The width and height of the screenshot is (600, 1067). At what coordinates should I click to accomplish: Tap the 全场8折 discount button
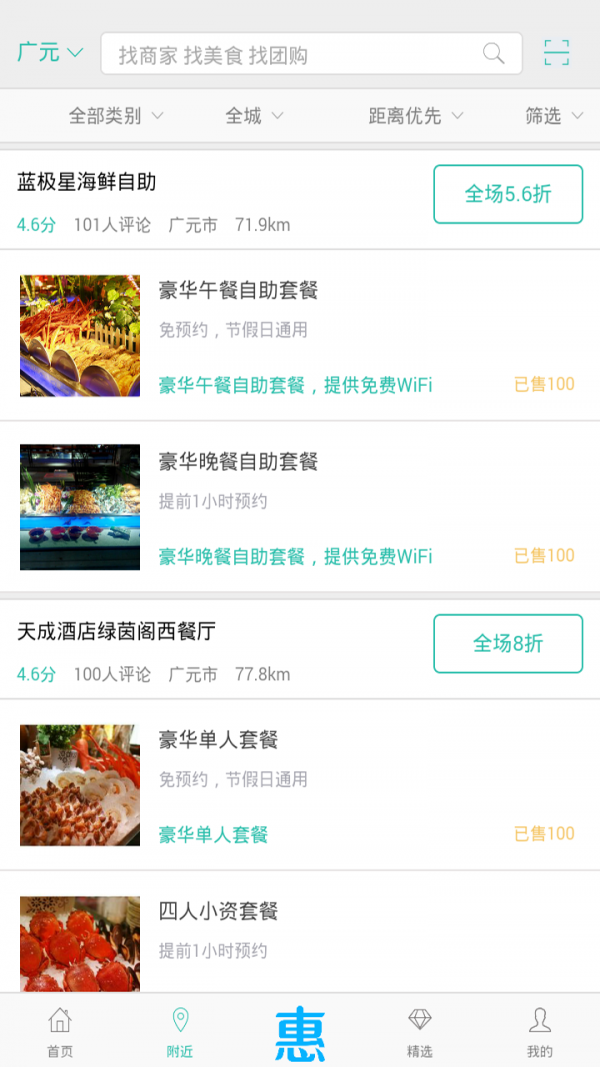tap(508, 643)
